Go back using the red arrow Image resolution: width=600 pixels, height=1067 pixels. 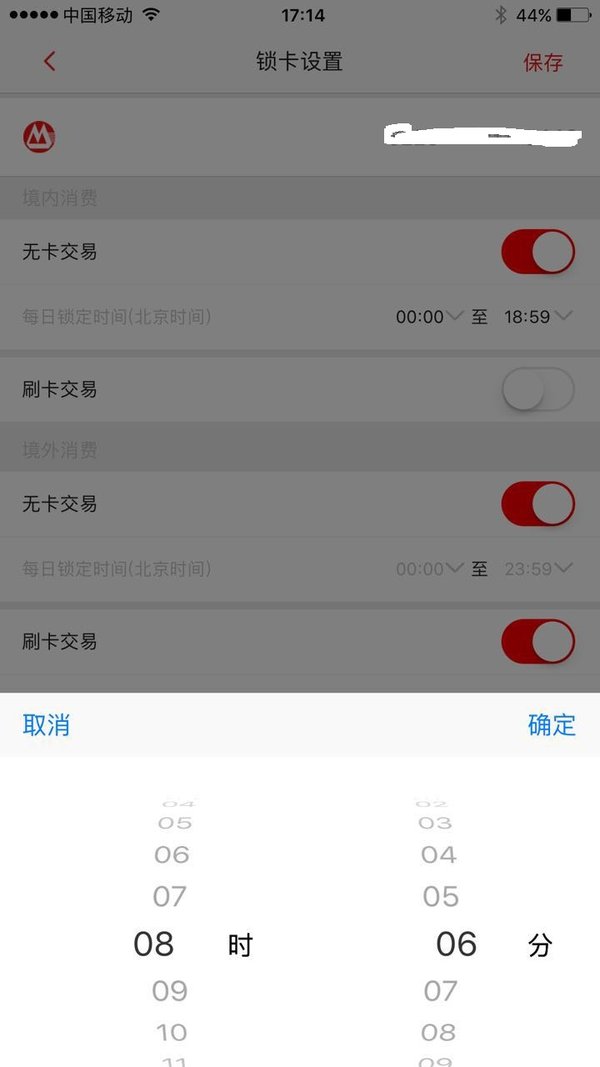tap(49, 61)
